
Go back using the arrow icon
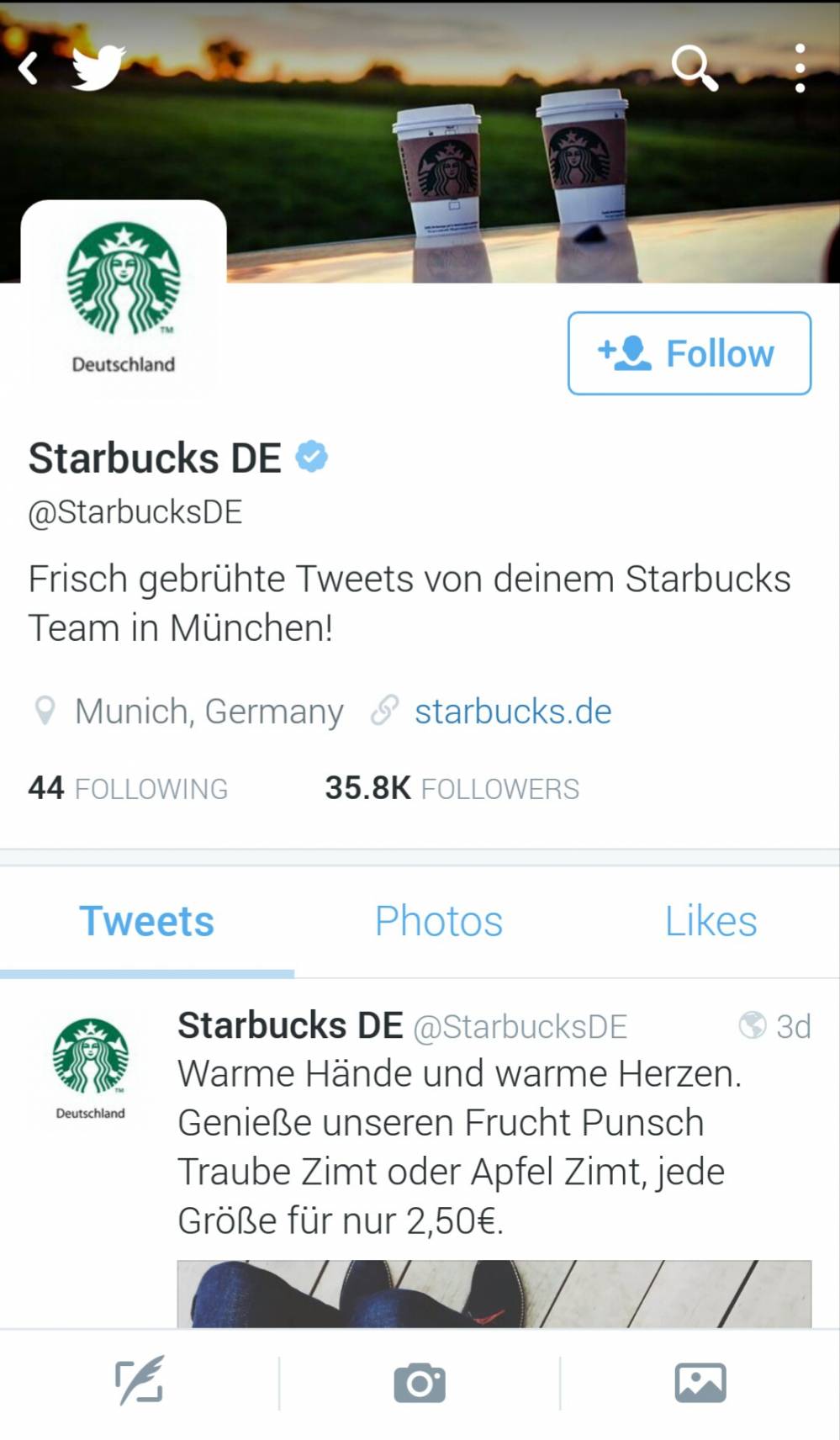tap(29, 68)
